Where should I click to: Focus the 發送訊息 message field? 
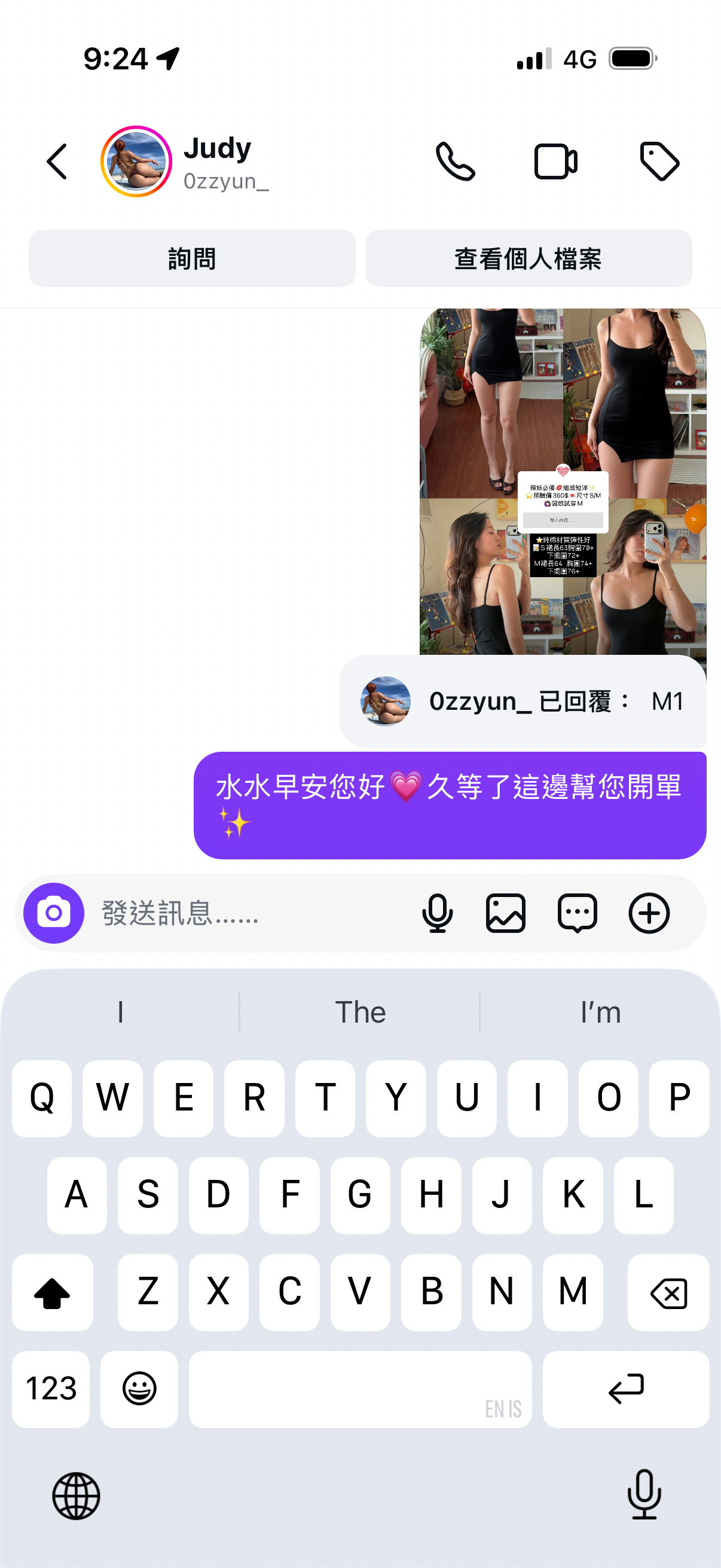pyautogui.click(x=243, y=913)
